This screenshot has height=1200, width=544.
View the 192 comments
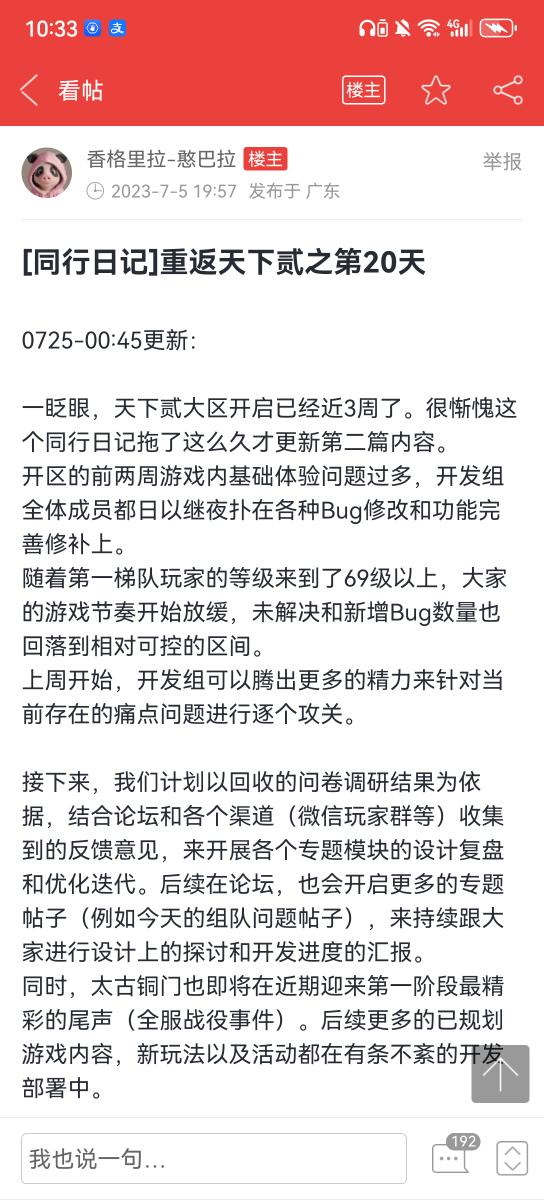coord(453,1155)
